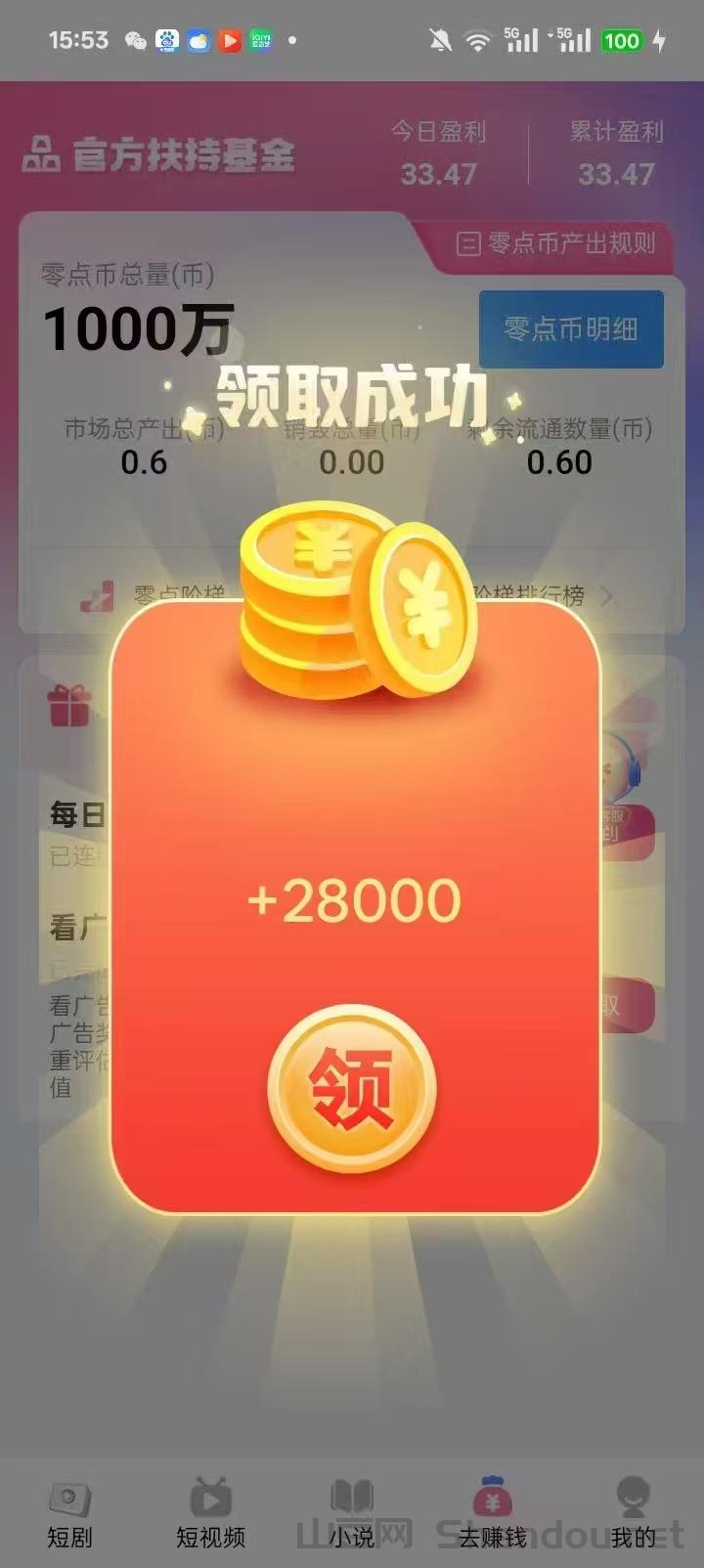Switch to the 短视频 tab
Viewport: 704px width, 1568px height.
pyautogui.click(x=210, y=1513)
